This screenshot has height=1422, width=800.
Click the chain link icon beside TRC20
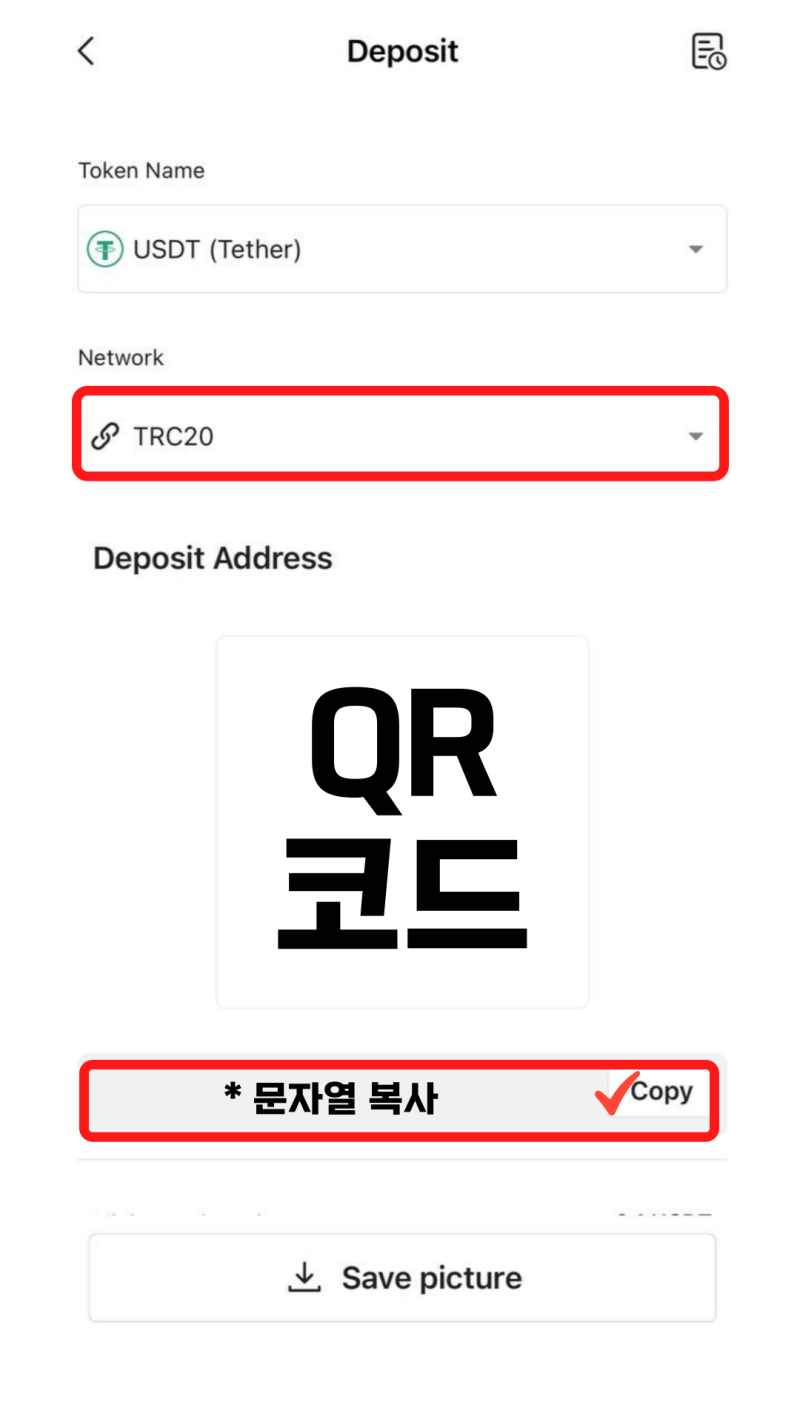[x=105, y=435]
